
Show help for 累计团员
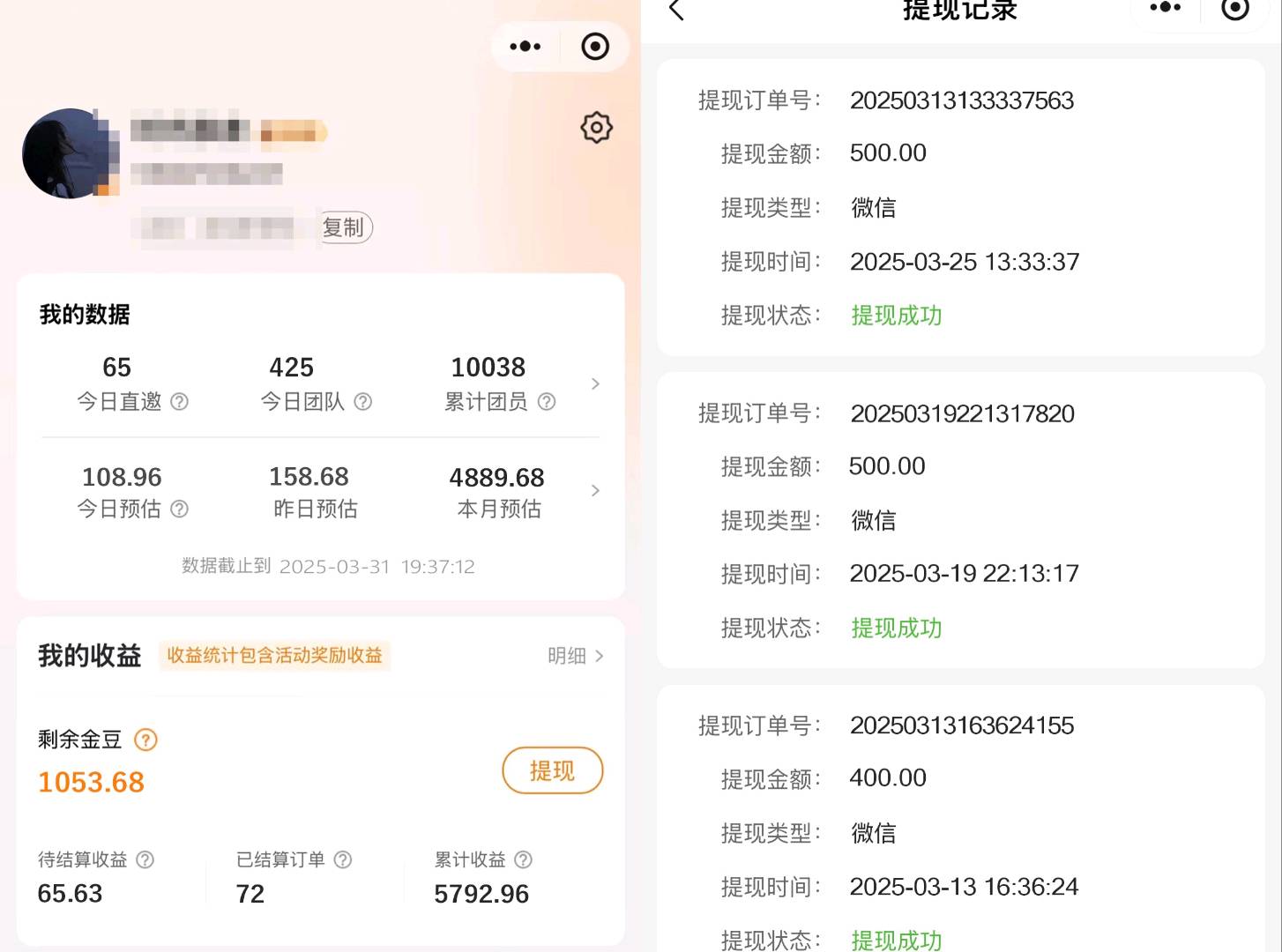click(x=547, y=402)
